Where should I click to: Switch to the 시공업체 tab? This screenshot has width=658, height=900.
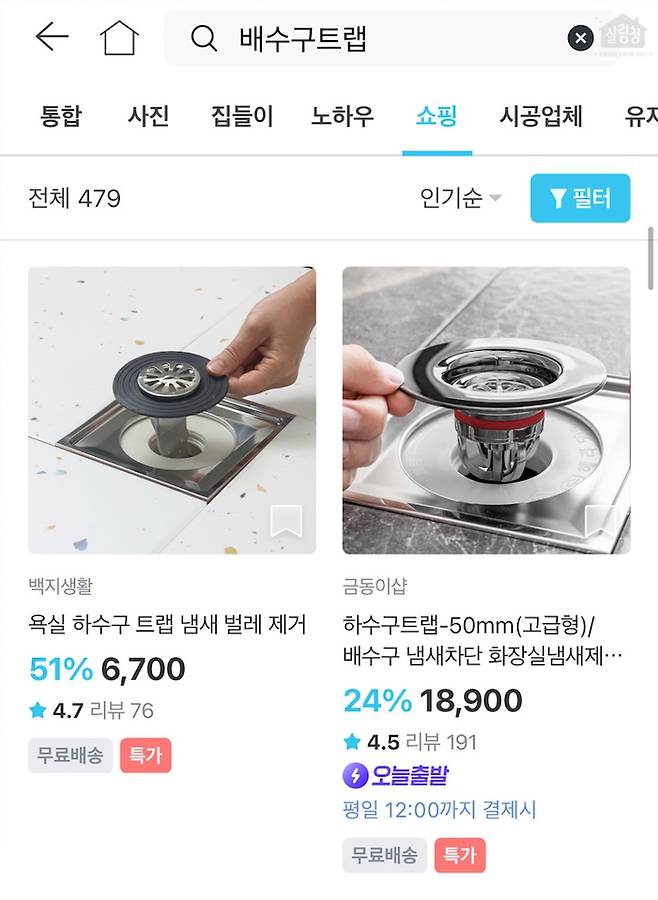pos(541,116)
